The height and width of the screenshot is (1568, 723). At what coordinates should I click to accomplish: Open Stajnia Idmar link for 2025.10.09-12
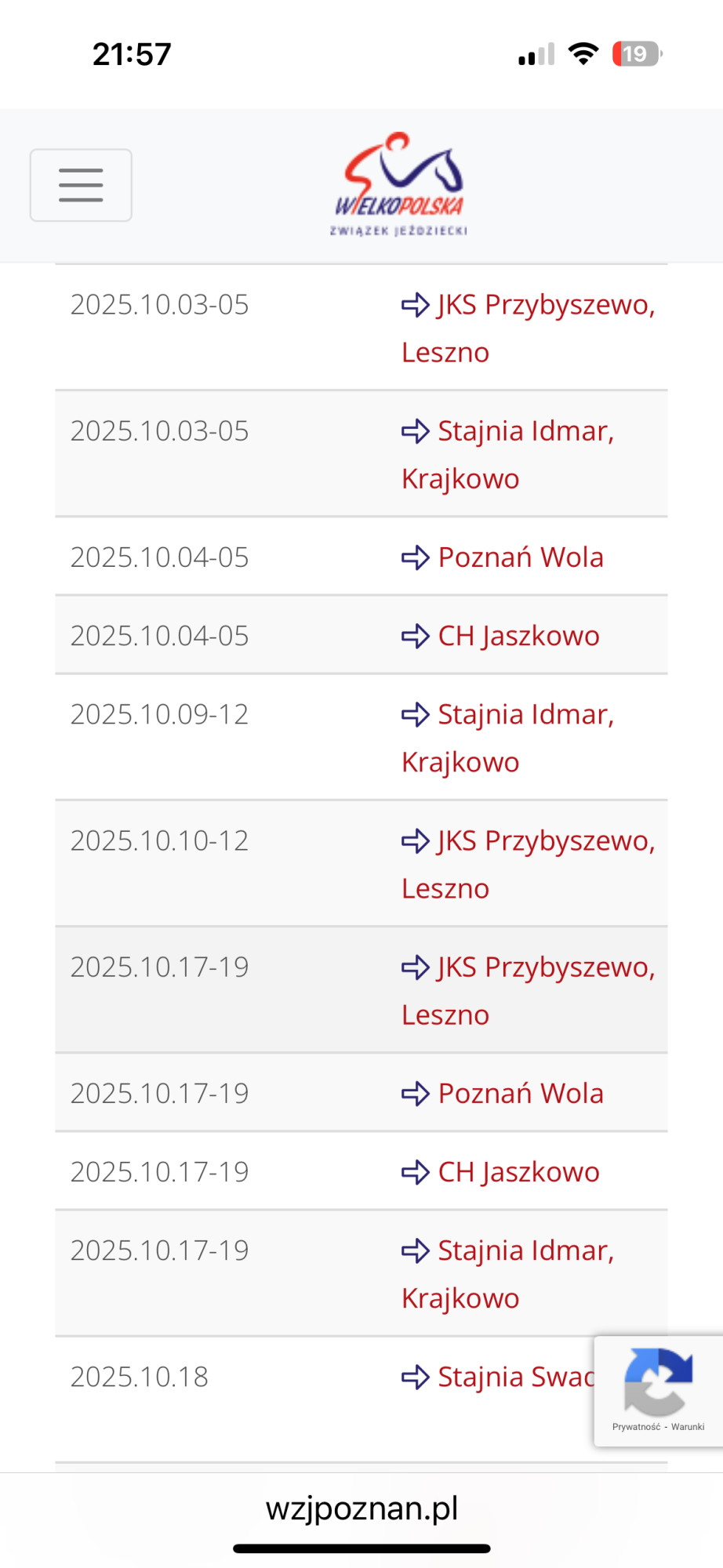(x=525, y=715)
